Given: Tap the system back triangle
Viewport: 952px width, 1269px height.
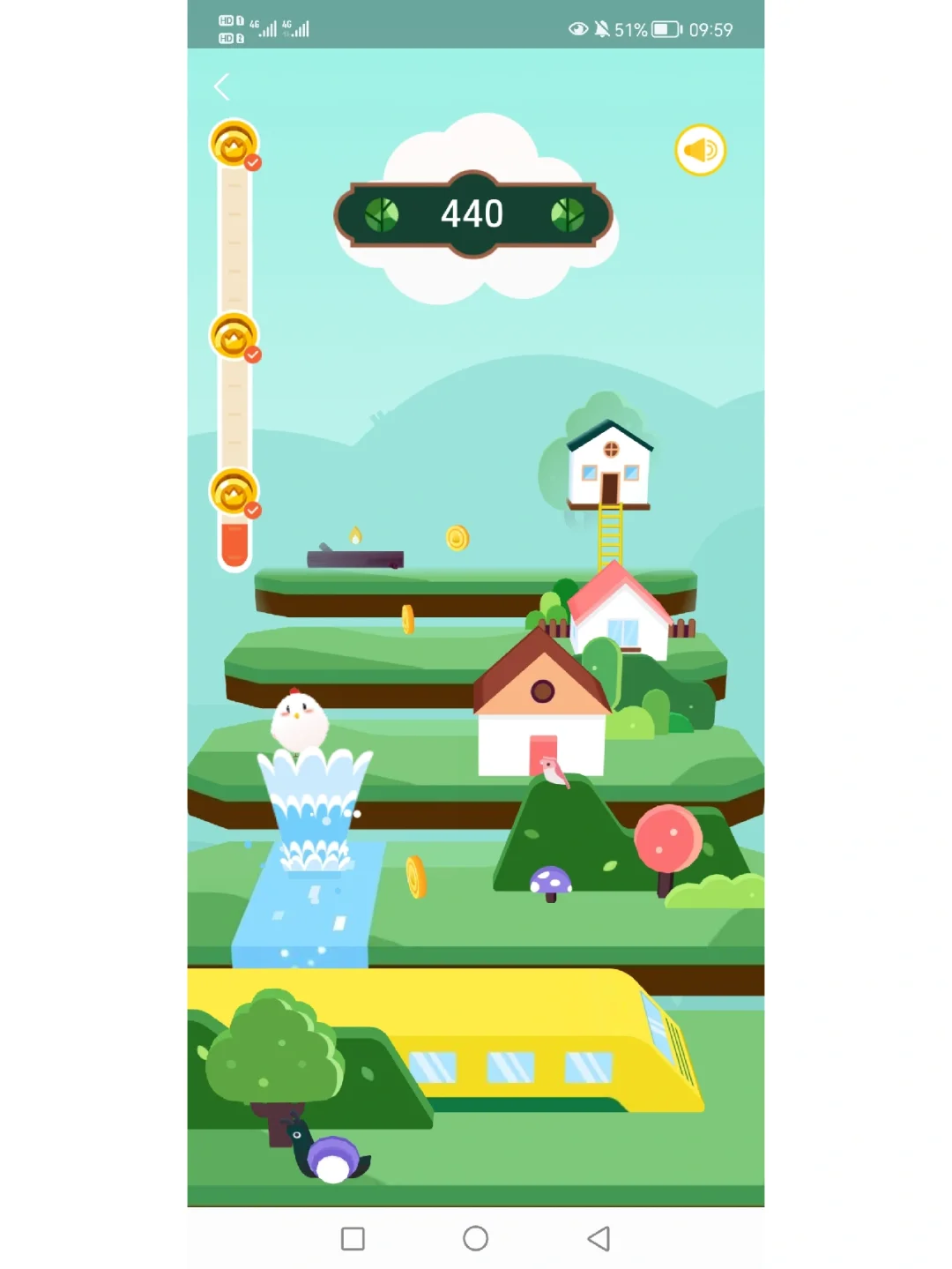Looking at the screenshot, I should coord(599,1238).
